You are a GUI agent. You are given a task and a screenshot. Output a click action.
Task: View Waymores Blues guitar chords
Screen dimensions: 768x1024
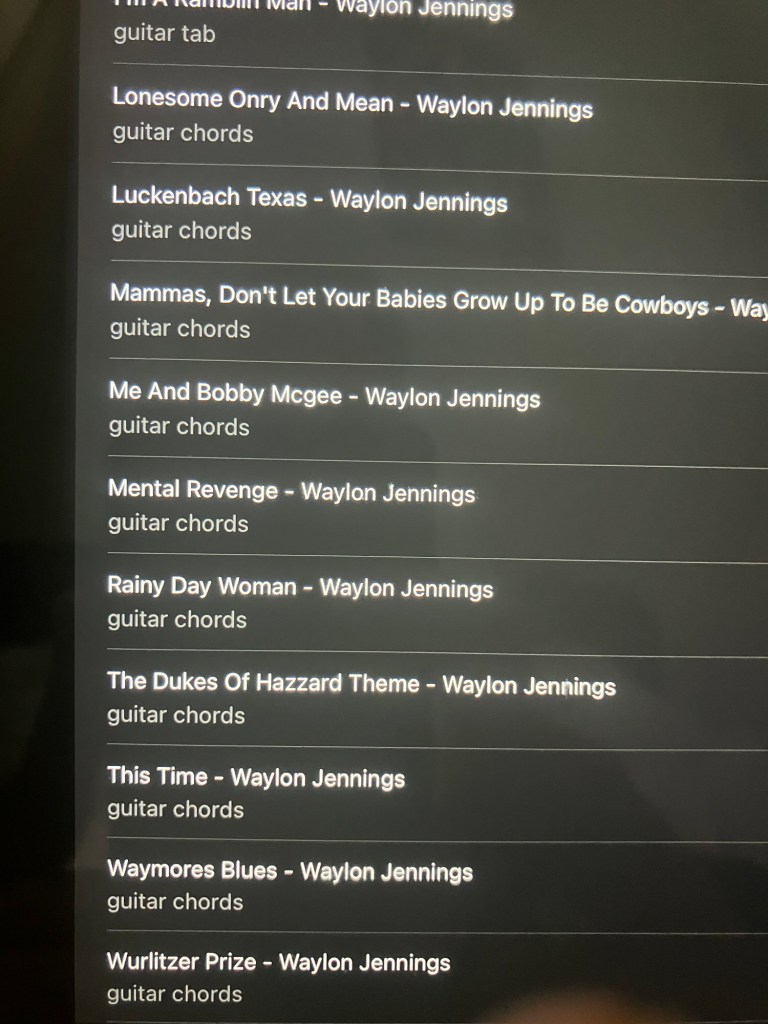[290, 871]
